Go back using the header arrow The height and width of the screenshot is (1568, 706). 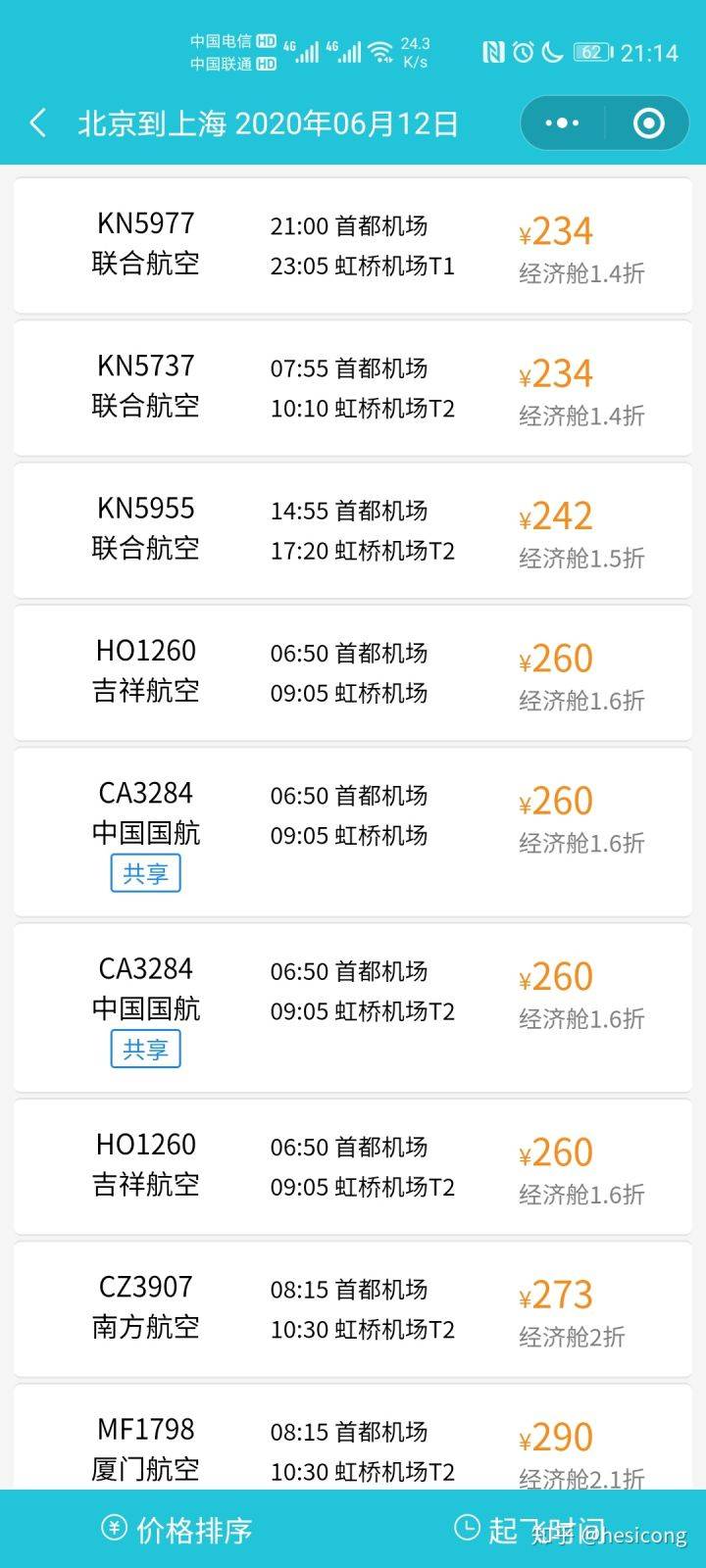pyautogui.click(x=38, y=123)
